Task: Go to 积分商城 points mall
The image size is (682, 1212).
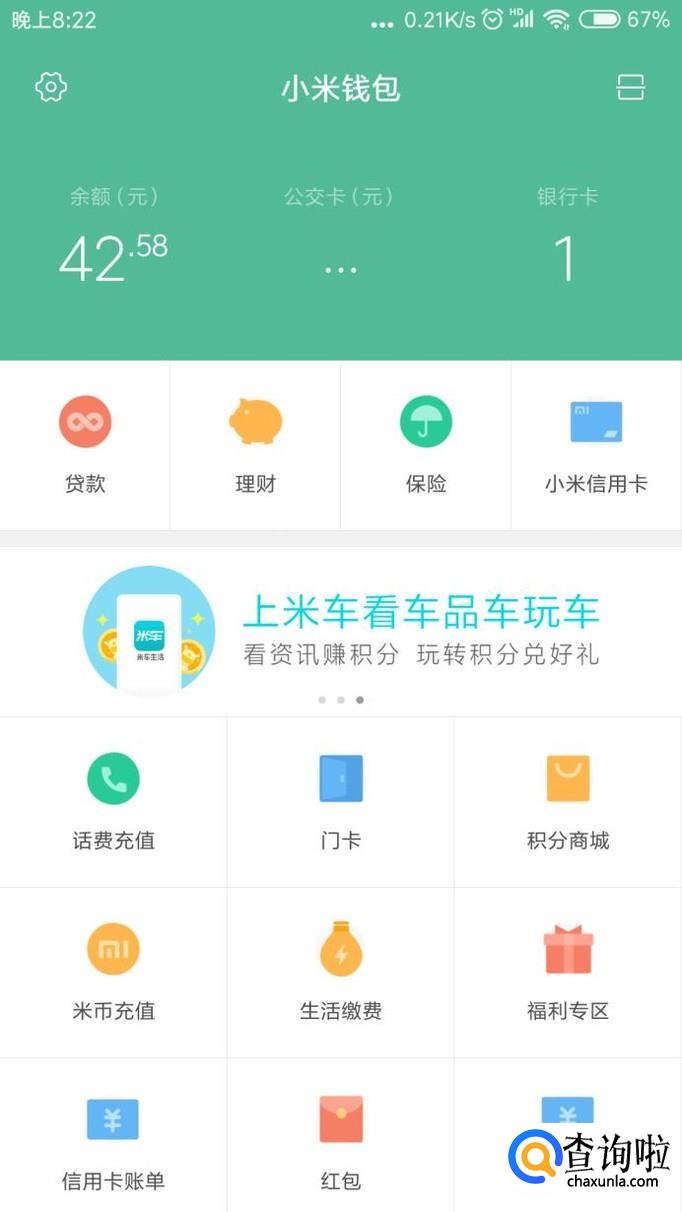Action: 568,801
